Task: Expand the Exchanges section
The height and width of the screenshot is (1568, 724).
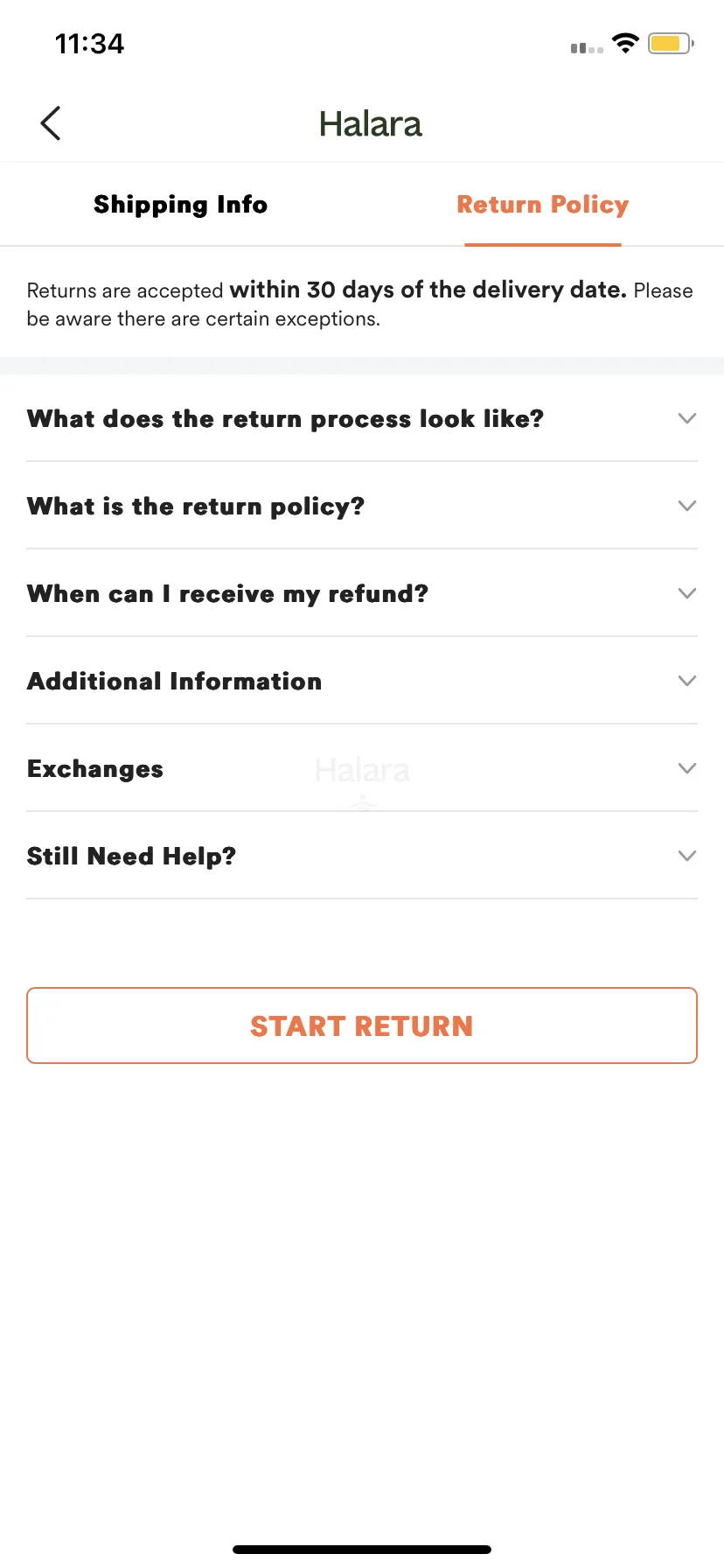Action: click(361, 768)
